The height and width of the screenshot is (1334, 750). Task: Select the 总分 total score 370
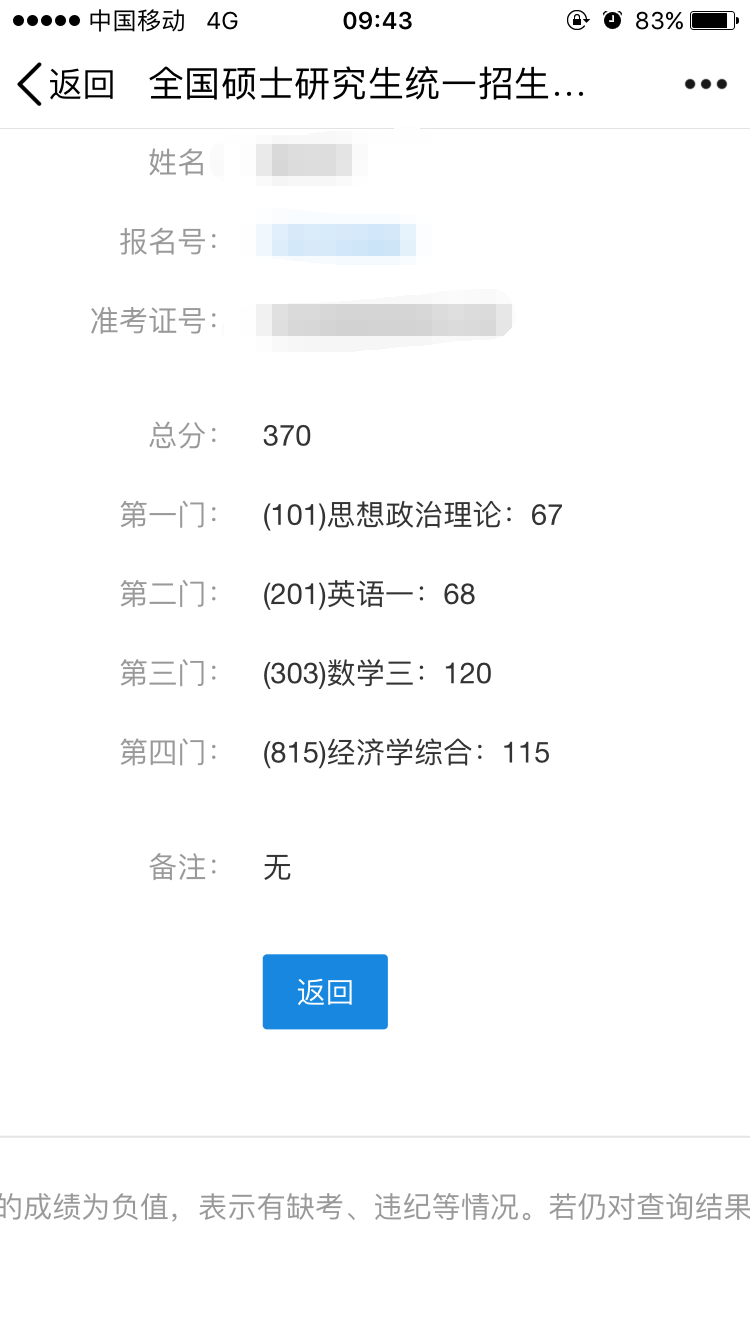(x=287, y=435)
